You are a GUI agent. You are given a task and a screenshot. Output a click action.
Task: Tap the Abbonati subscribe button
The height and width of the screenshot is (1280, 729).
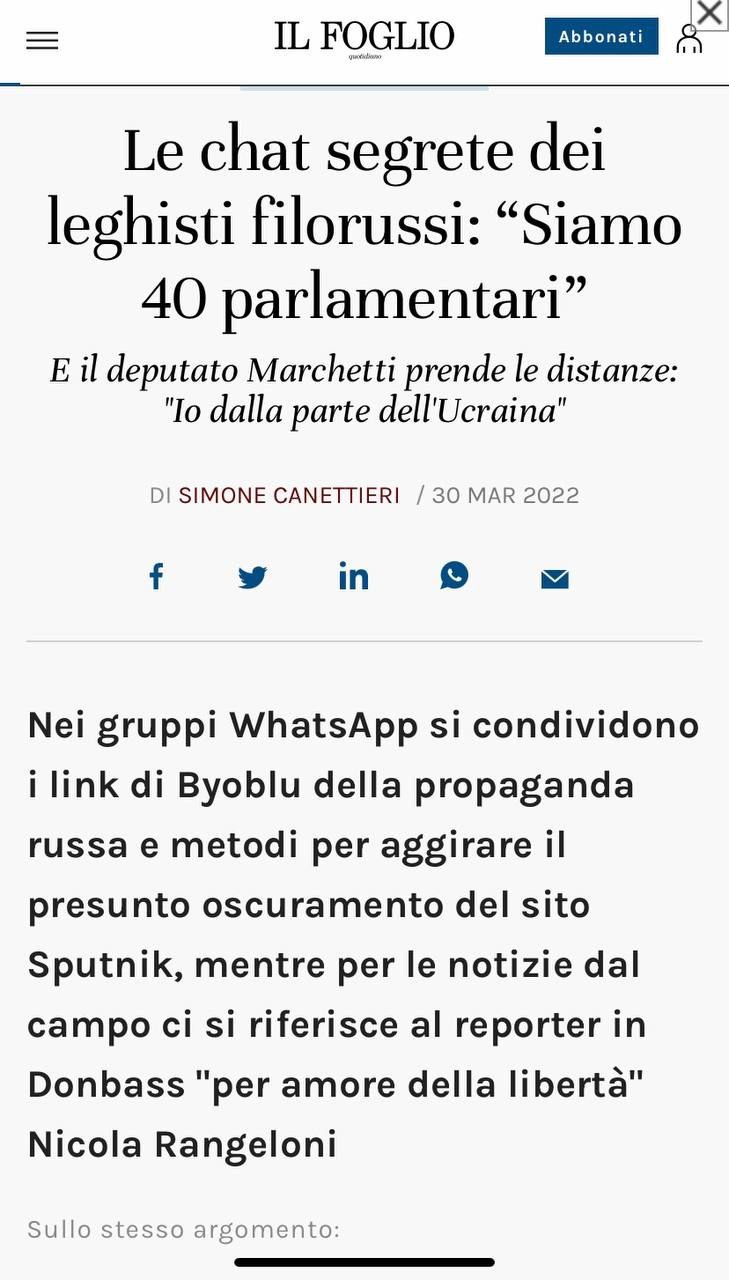click(x=601, y=37)
